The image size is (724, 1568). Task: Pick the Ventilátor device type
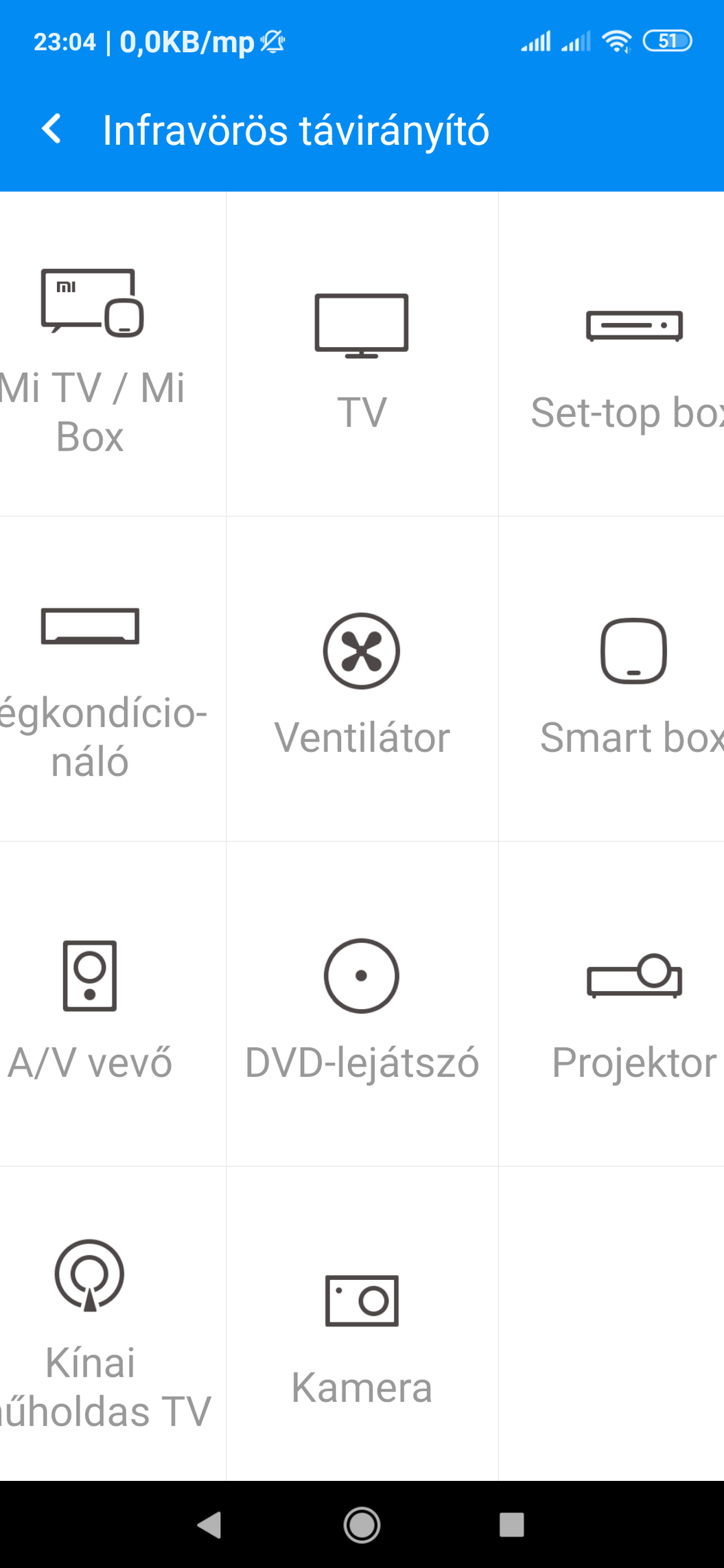pyautogui.click(x=362, y=679)
